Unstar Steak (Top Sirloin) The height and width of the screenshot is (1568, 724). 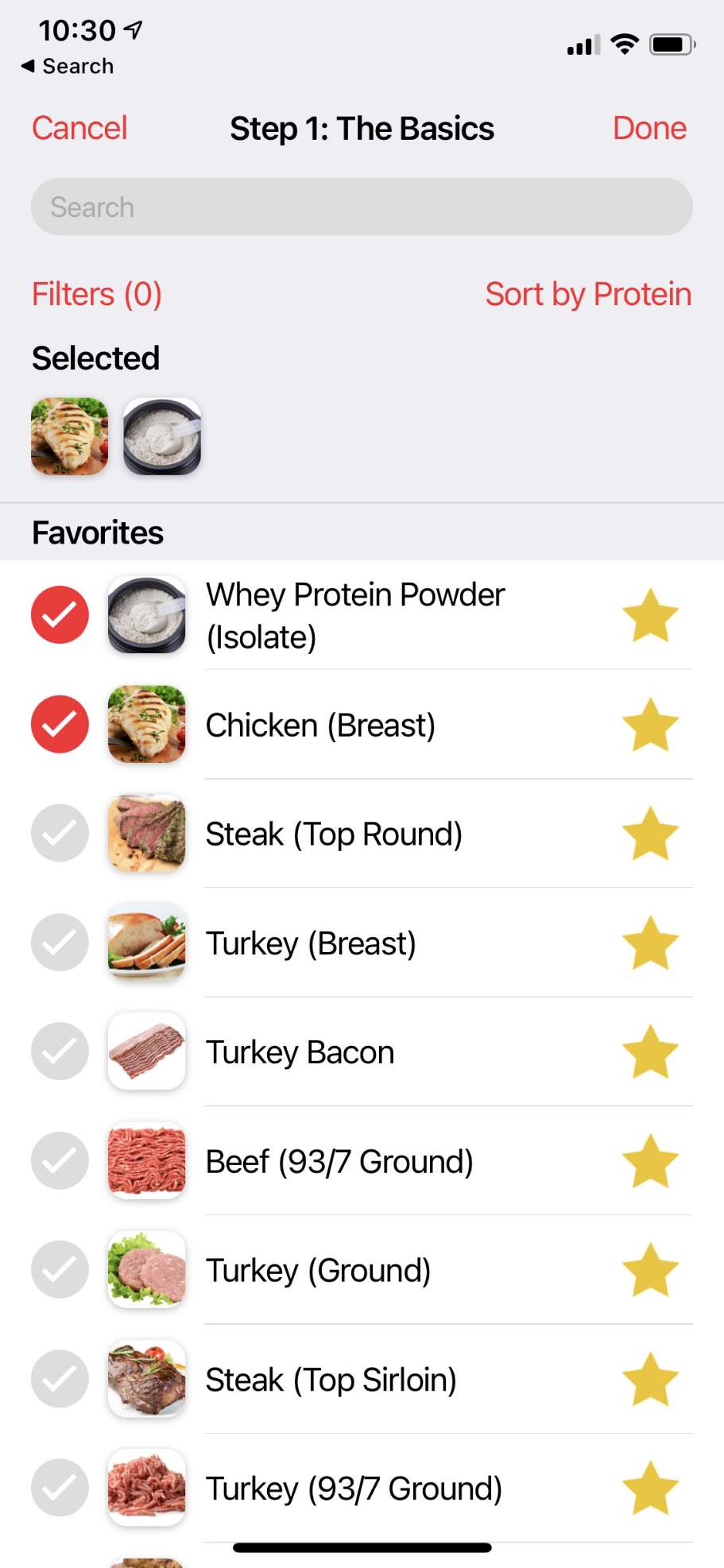[x=650, y=1379]
